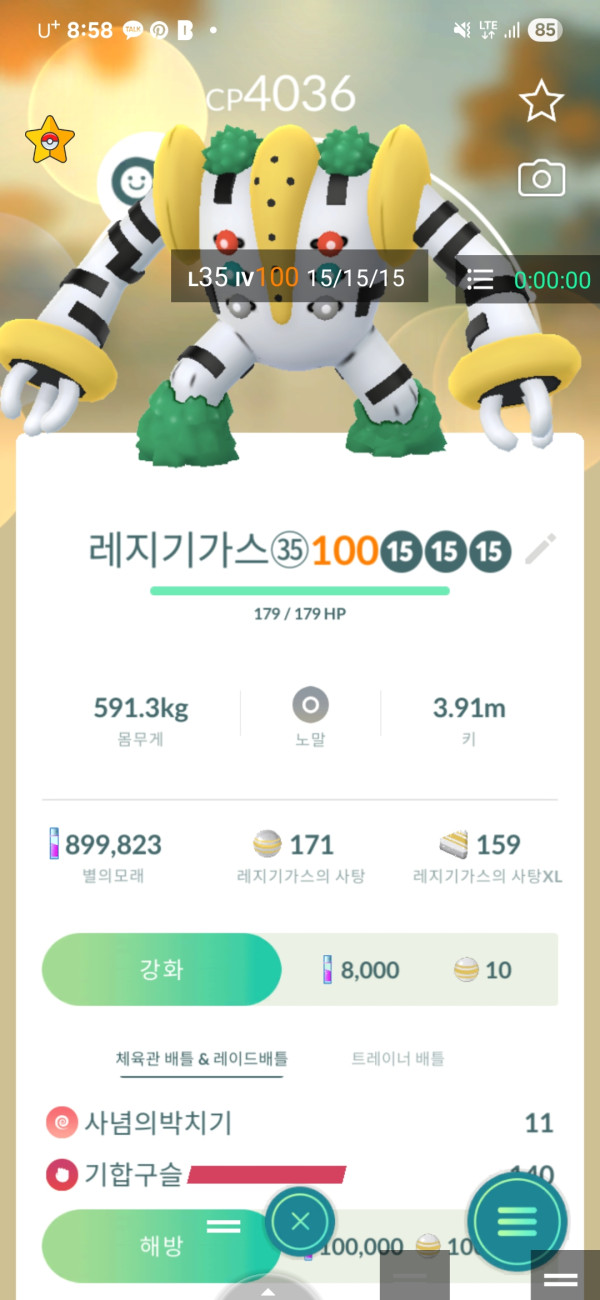This screenshot has width=600, height=1300.
Task: Open the overlay list menu beside timer
Action: click(x=481, y=279)
